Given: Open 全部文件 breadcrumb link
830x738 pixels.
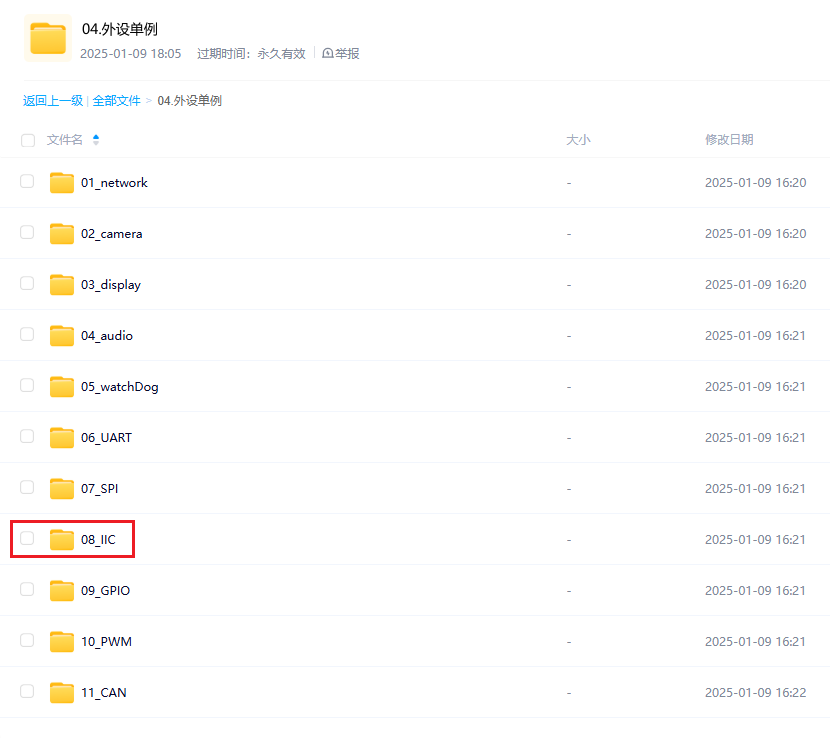Looking at the screenshot, I should (x=117, y=101).
